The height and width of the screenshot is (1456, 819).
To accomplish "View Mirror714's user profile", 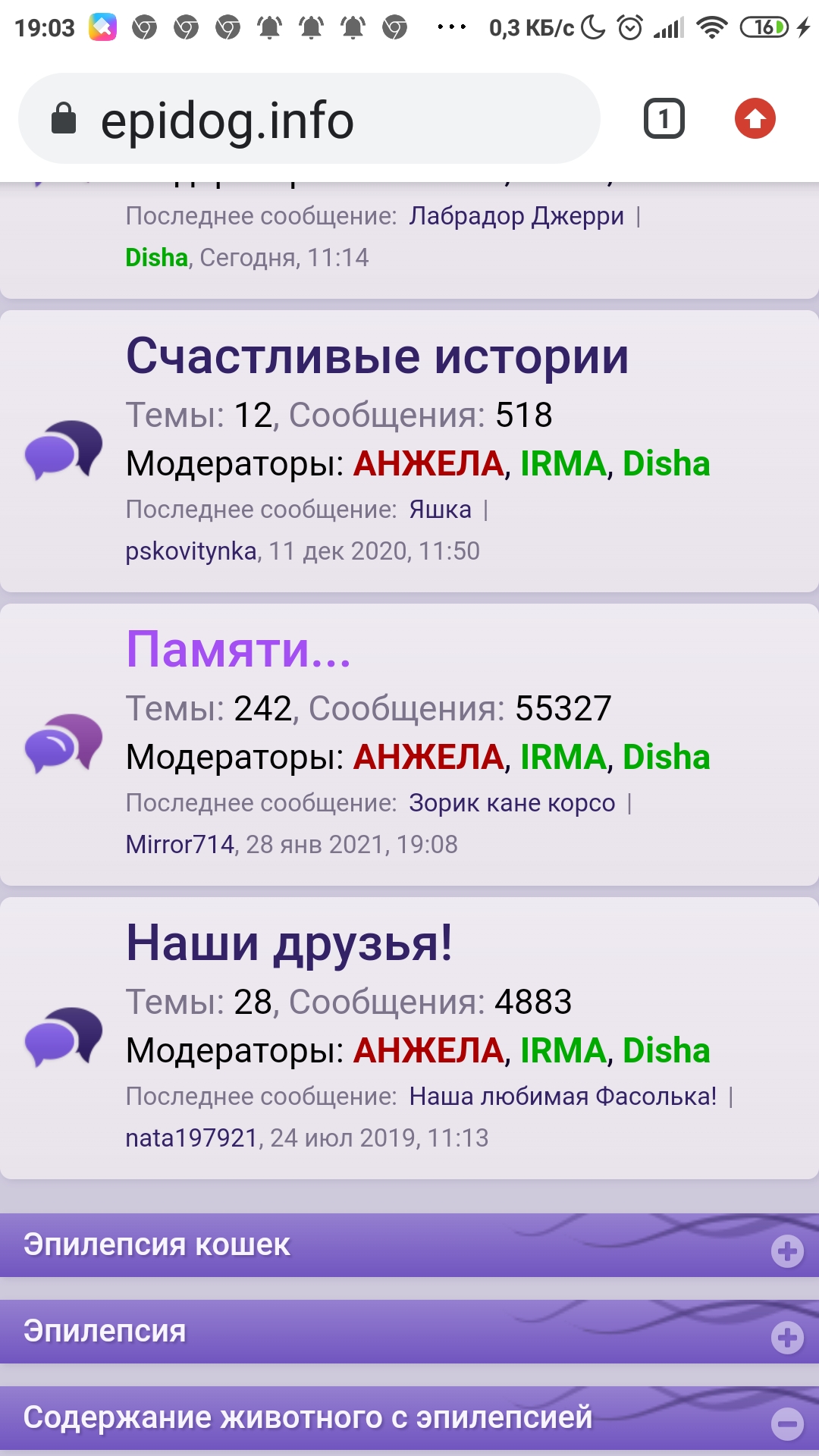I will pyautogui.click(x=180, y=845).
